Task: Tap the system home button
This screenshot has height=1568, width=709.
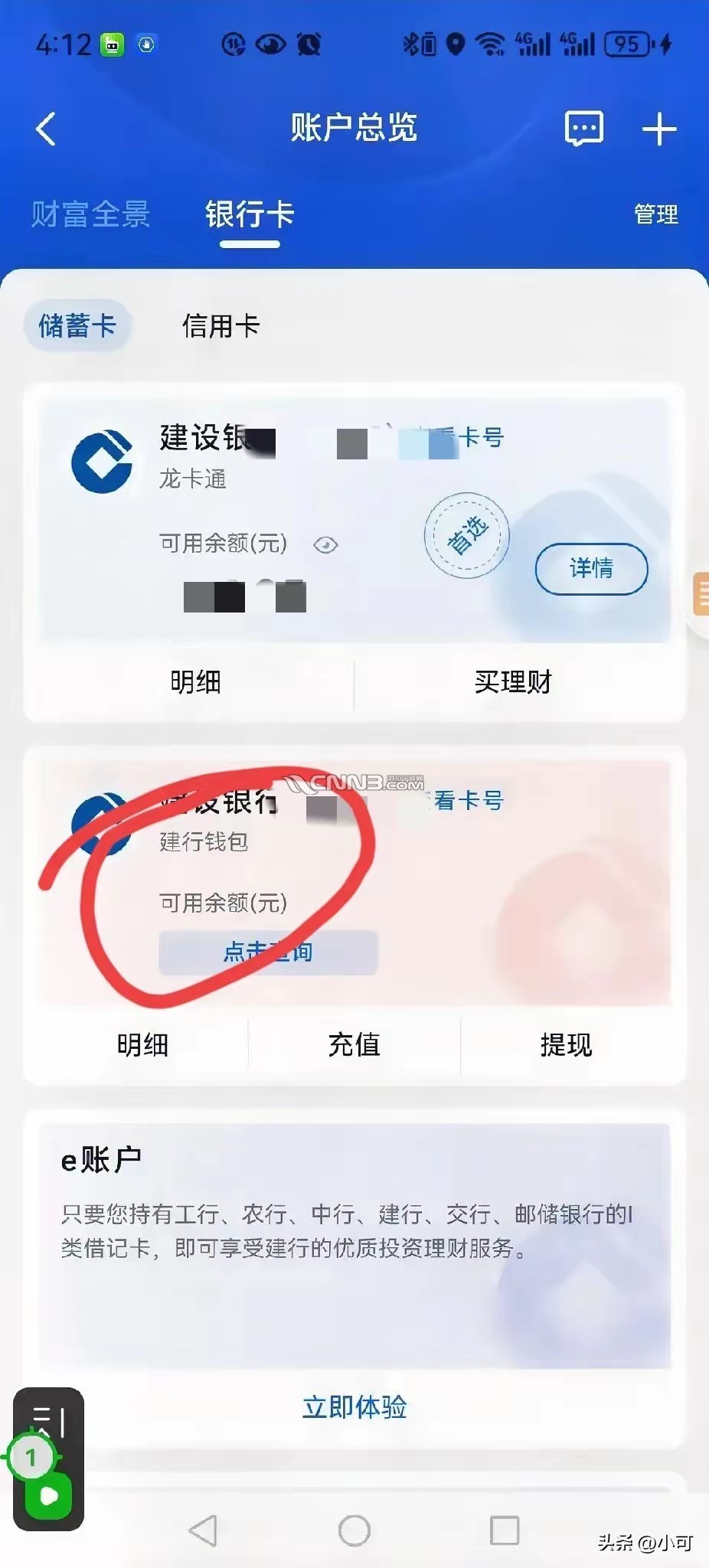Action: (x=354, y=1530)
